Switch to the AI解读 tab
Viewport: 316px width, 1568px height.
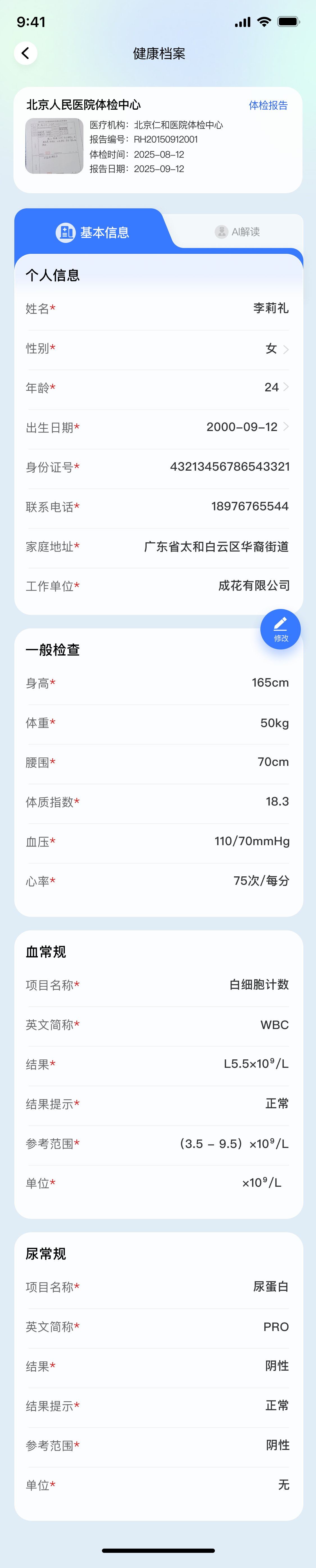(238, 232)
